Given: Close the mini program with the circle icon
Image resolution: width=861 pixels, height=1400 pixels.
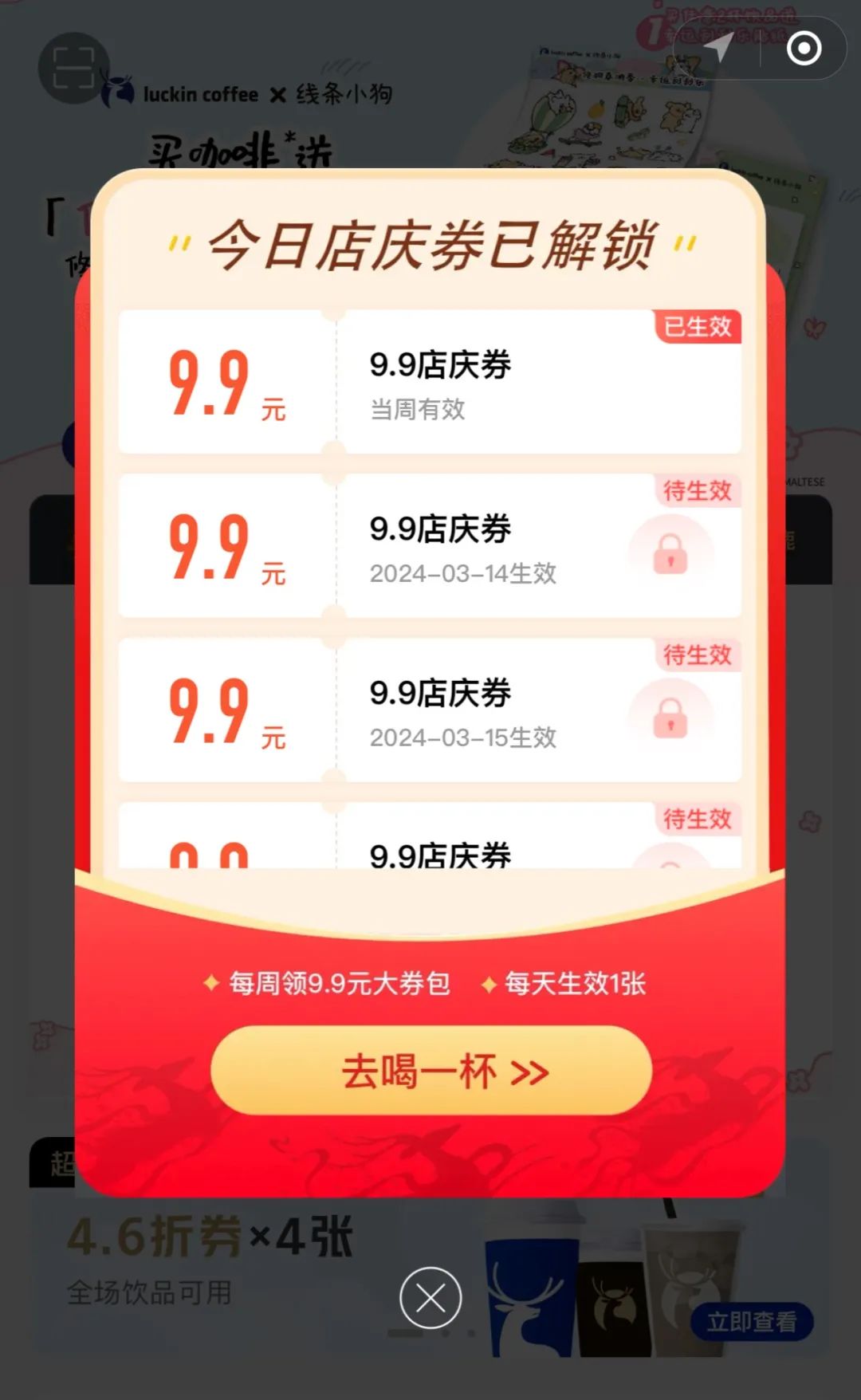Looking at the screenshot, I should 804,49.
